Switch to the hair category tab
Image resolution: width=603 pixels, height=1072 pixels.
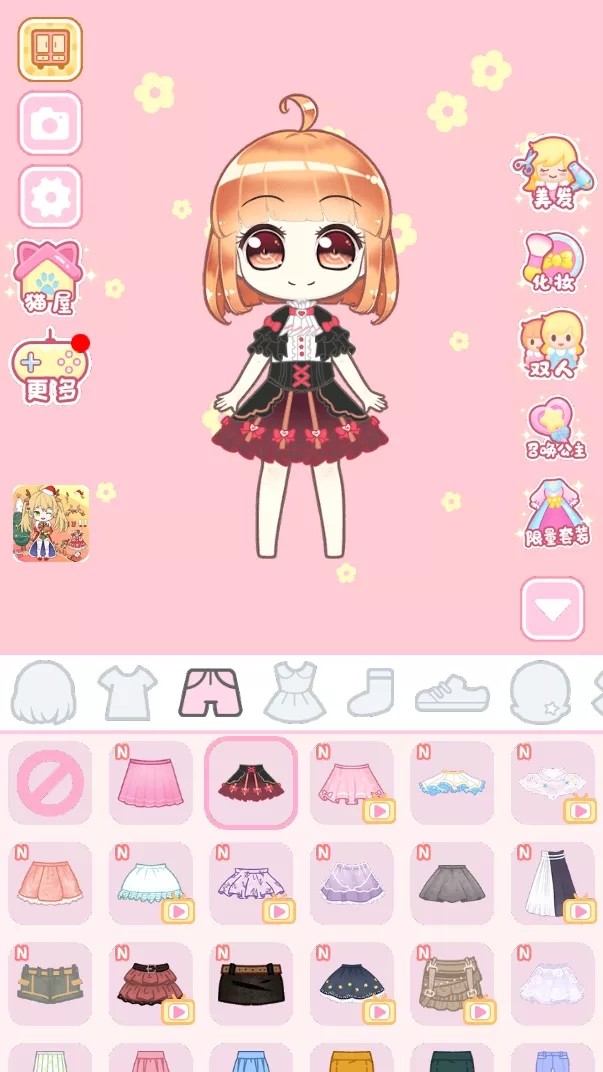(43, 692)
